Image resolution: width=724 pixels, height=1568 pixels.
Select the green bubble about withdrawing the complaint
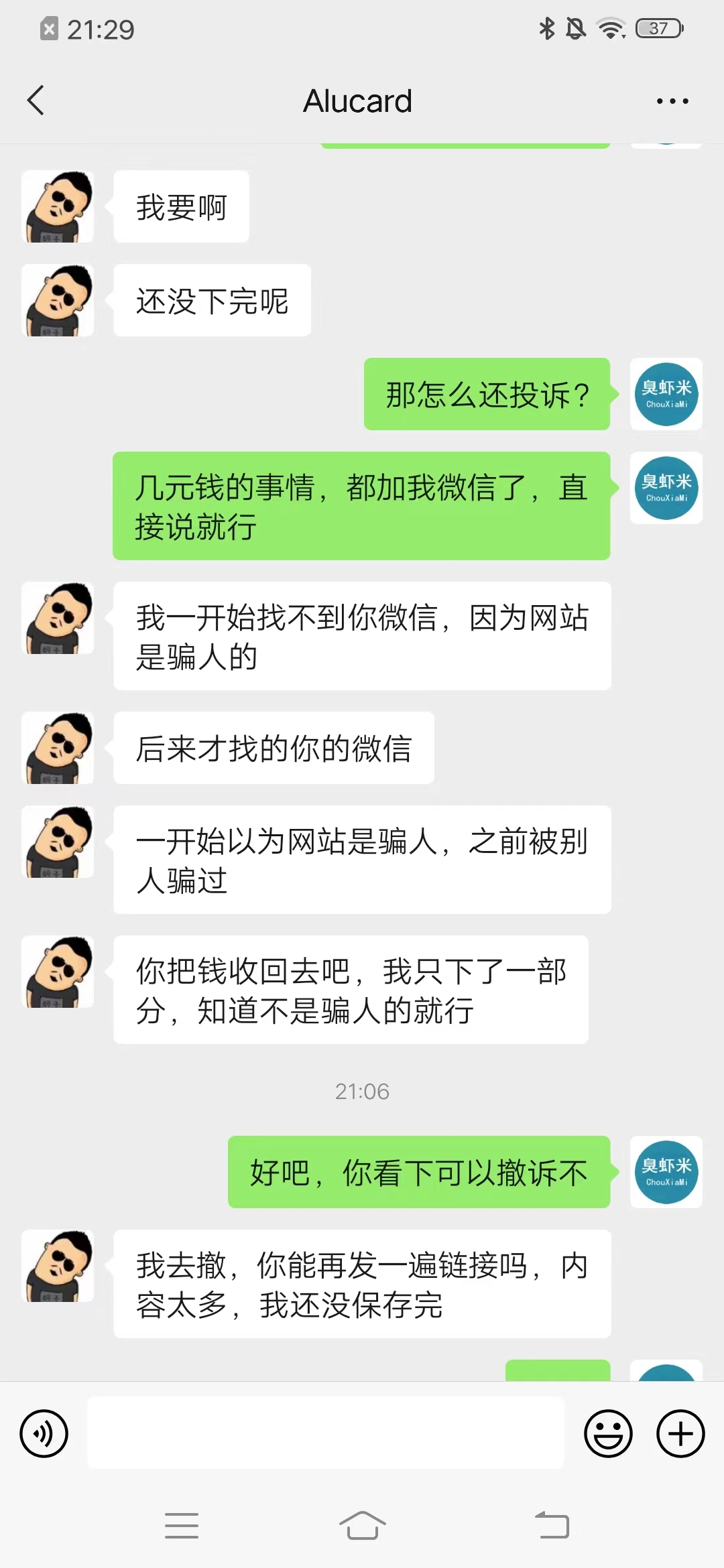click(x=419, y=1171)
